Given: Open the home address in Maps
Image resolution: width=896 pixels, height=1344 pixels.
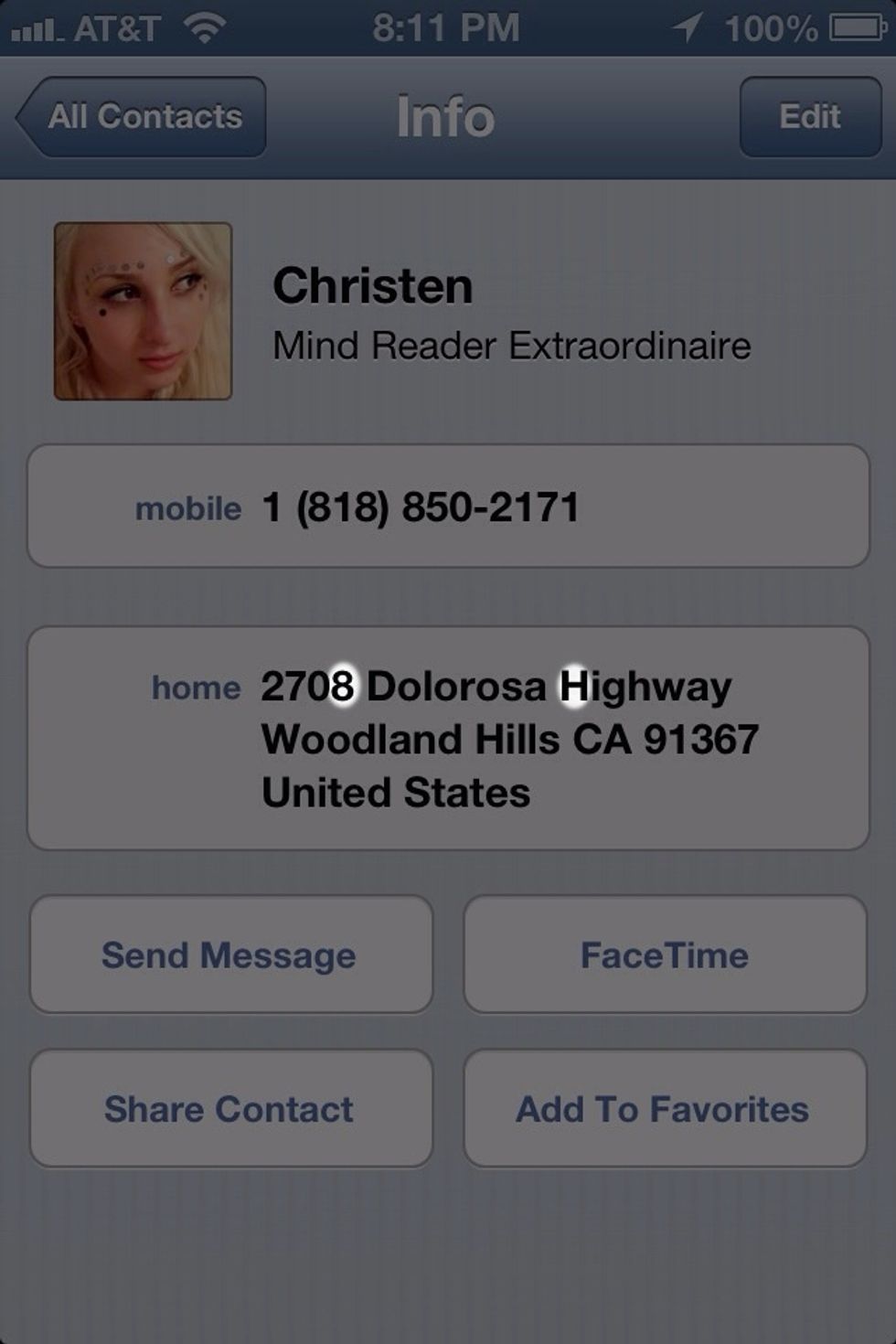Looking at the screenshot, I should pos(448,739).
